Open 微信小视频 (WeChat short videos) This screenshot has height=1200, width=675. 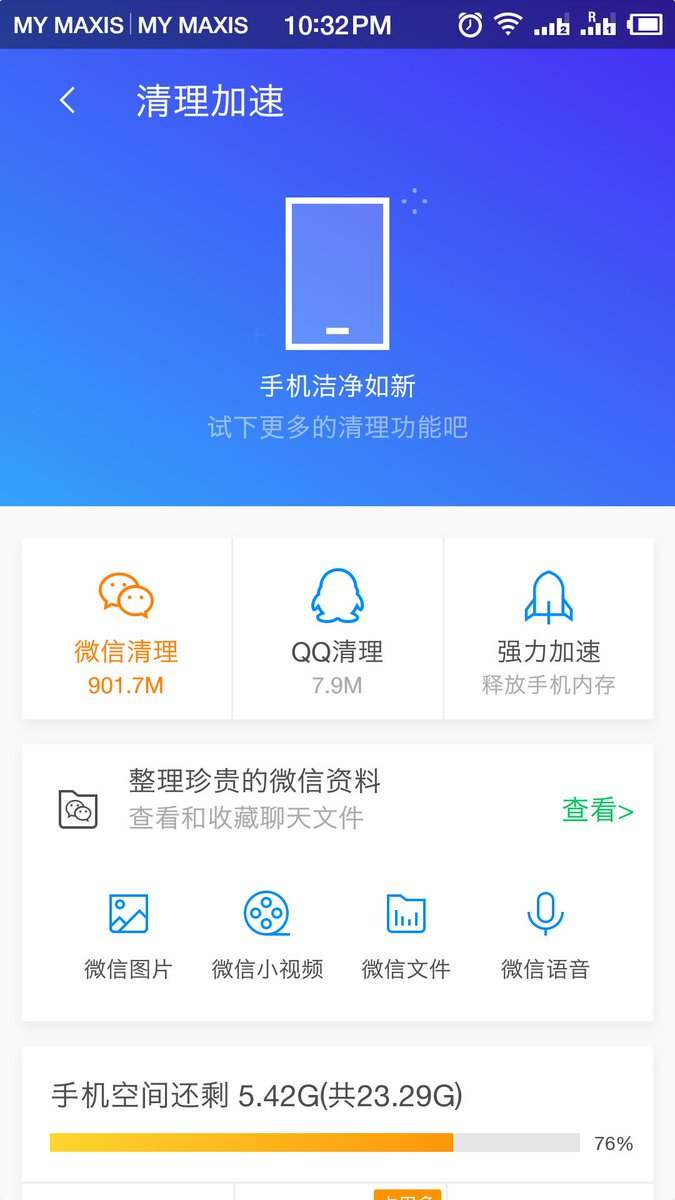coord(267,934)
